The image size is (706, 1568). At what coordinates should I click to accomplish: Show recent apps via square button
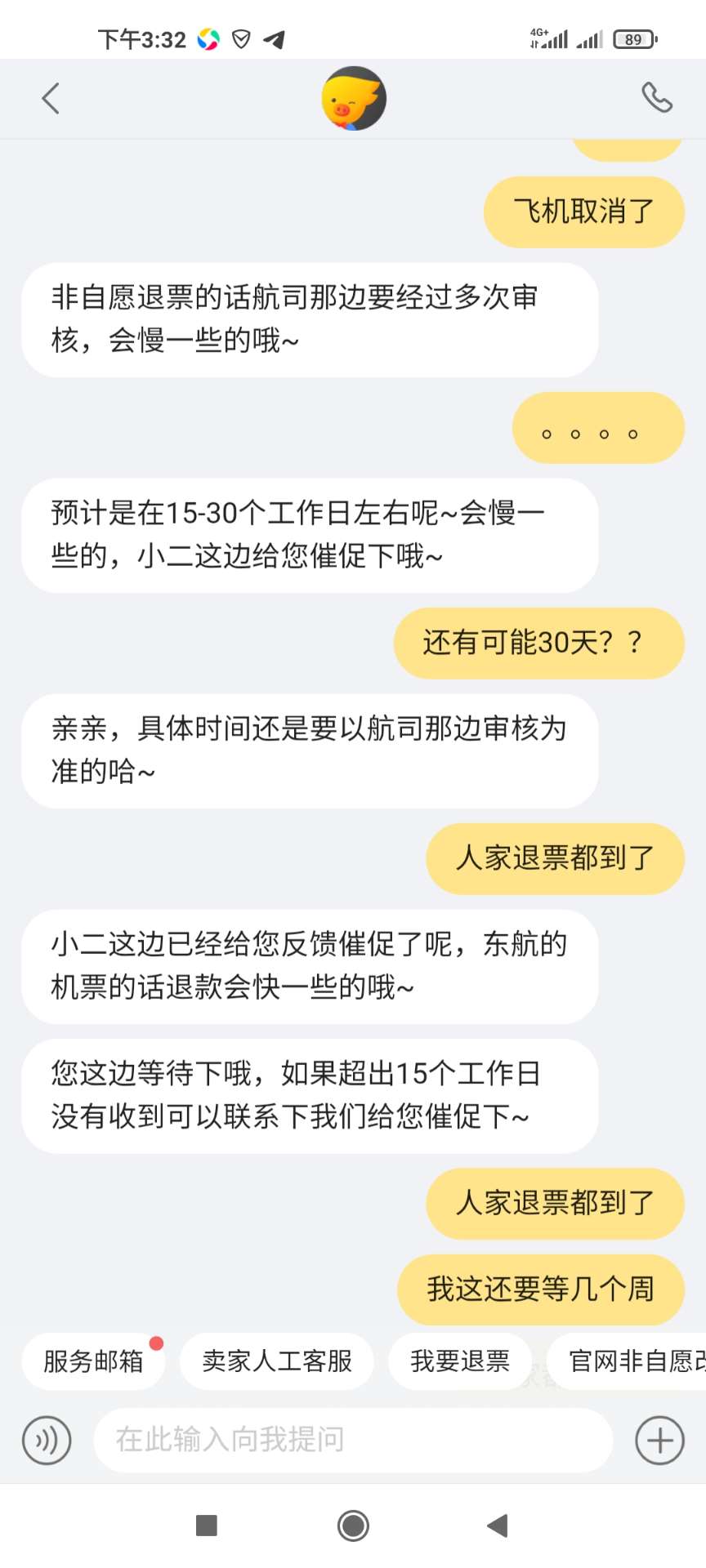[x=207, y=1525]
